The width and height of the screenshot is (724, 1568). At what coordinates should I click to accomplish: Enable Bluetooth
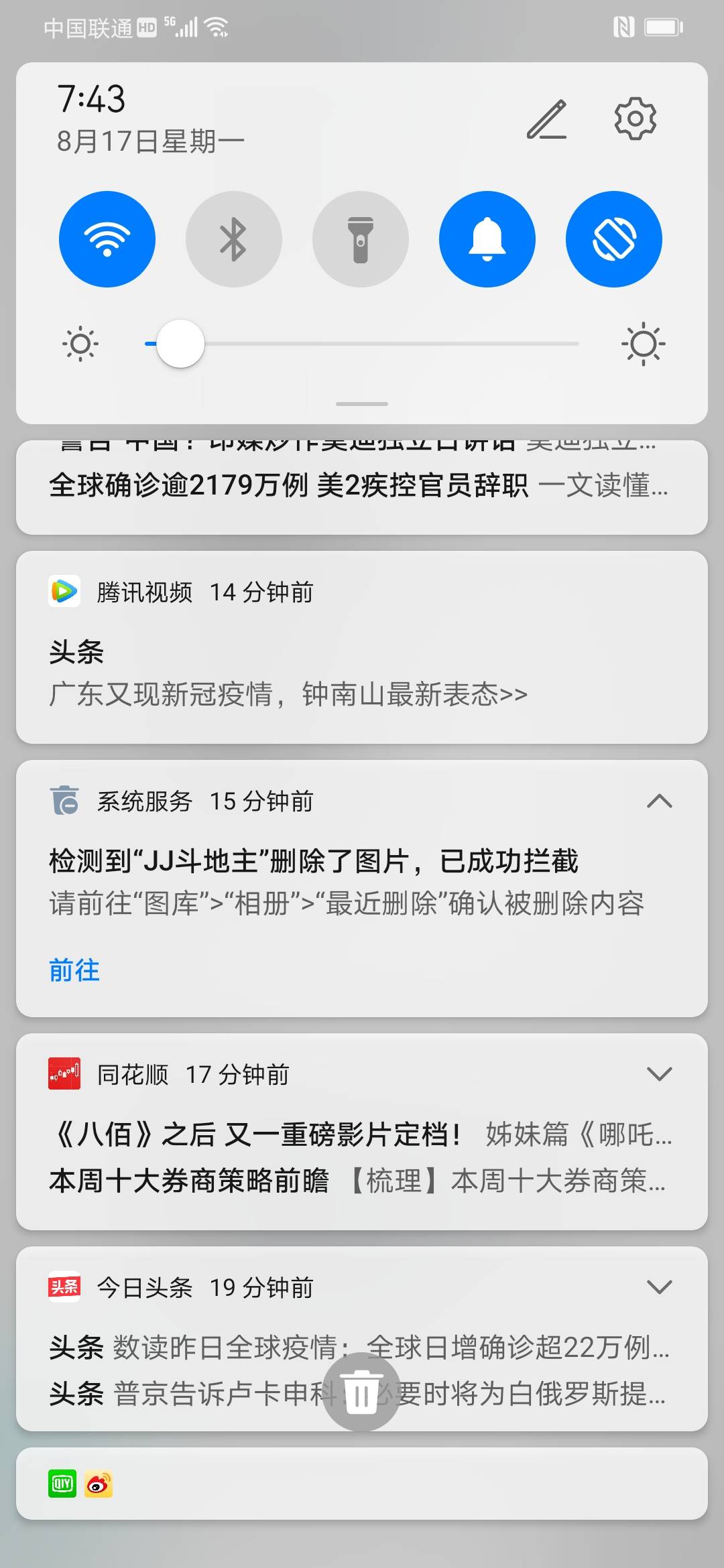233,239
